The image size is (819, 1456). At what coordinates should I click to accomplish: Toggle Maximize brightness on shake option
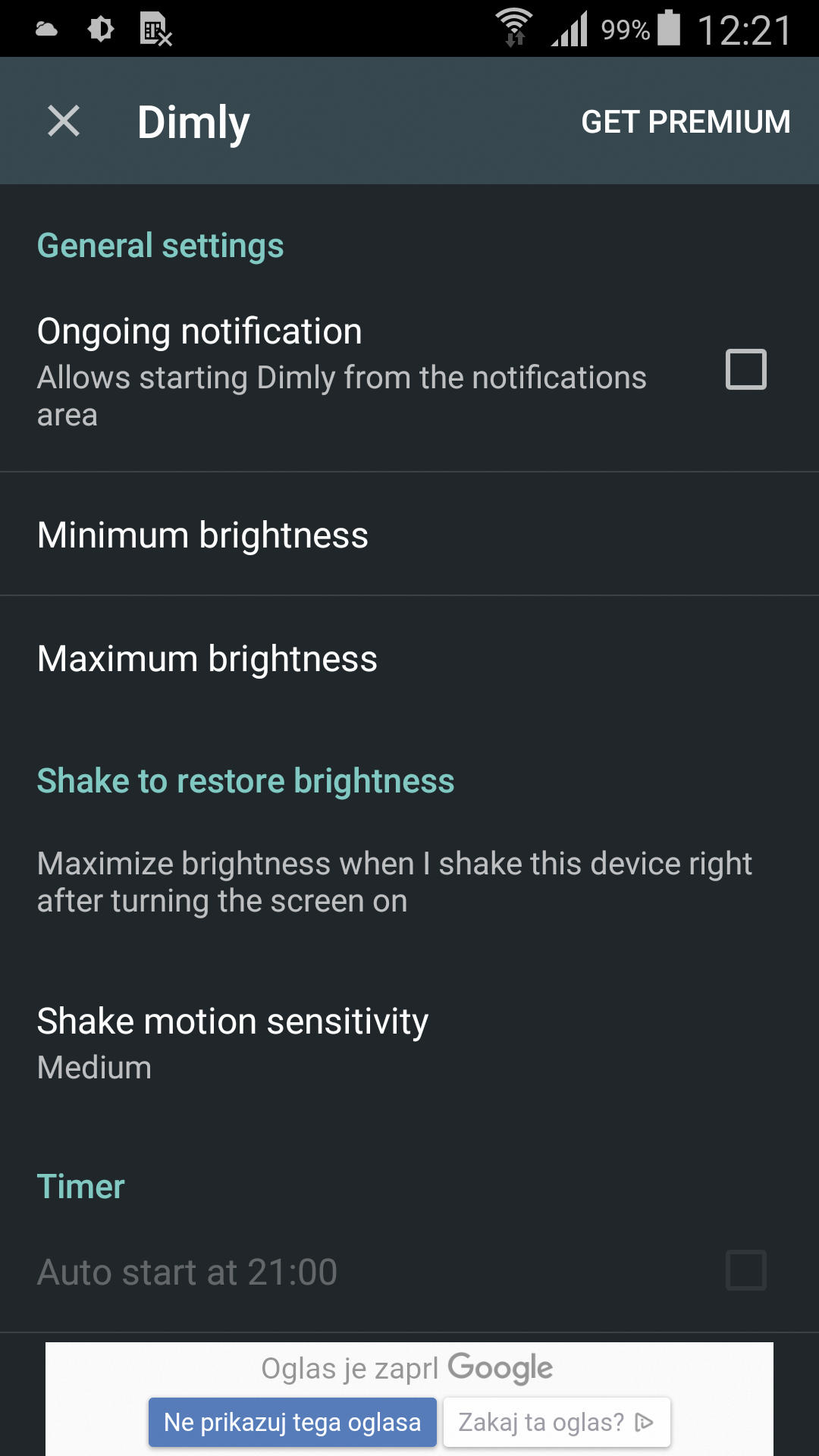click(x=409, y=882)
